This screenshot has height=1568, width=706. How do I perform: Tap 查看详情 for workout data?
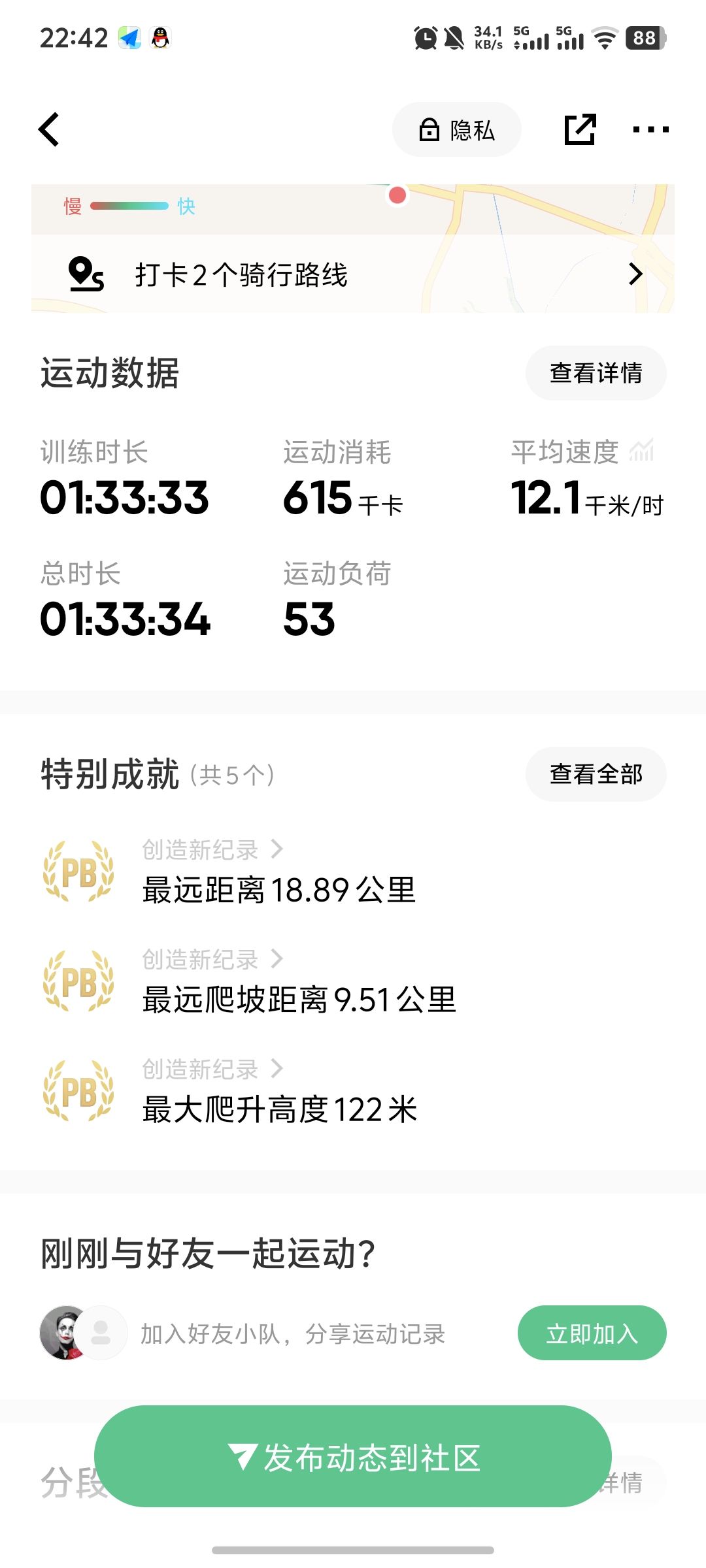tap(596, 373)
